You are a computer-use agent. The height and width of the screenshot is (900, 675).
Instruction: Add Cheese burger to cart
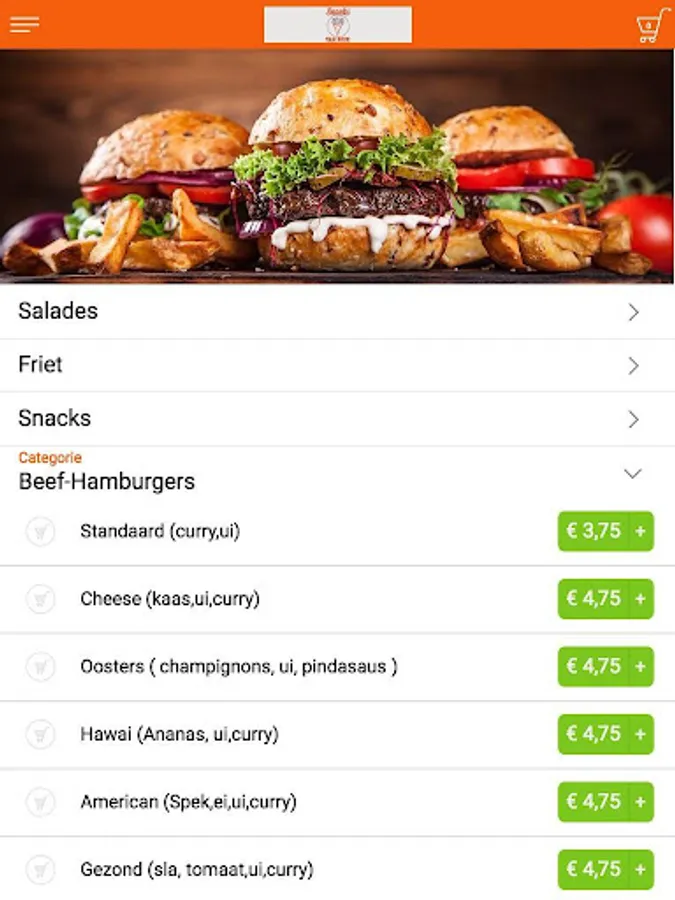coord(605,599)
